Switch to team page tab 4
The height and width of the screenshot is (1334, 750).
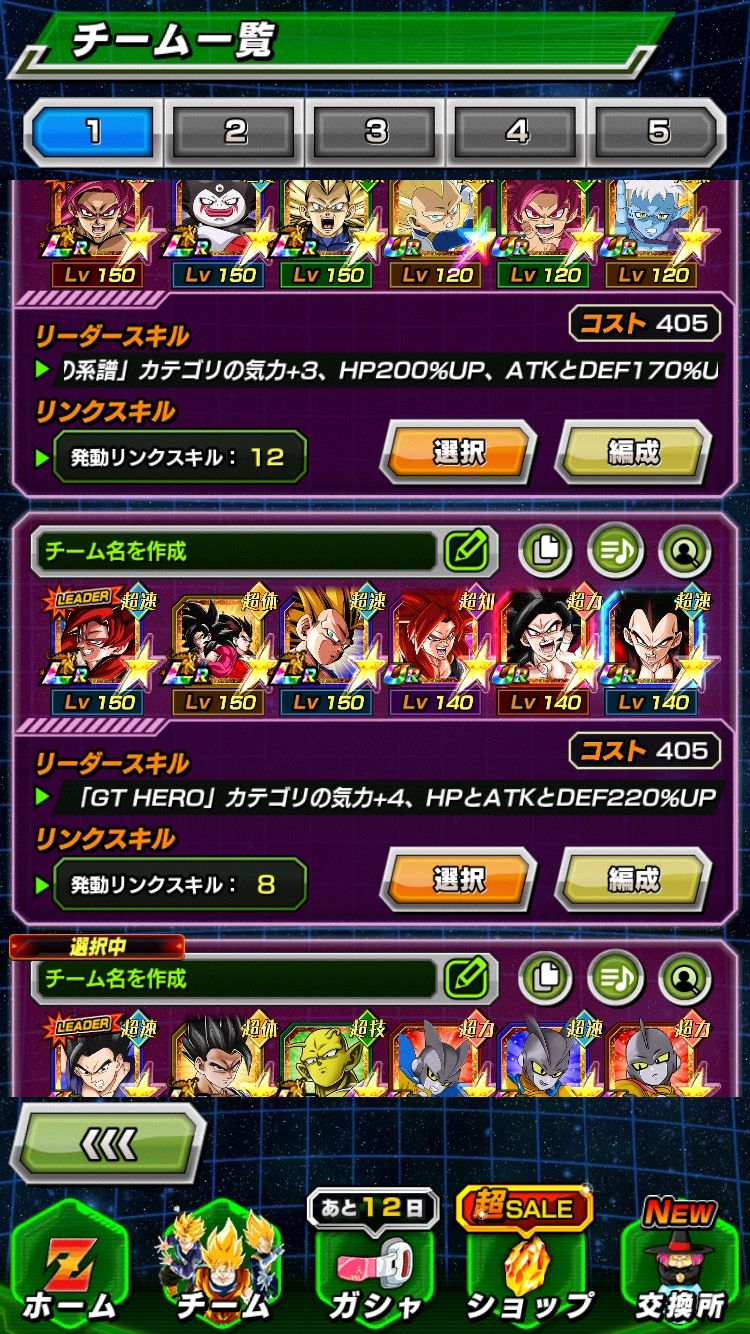coord(517,132)
